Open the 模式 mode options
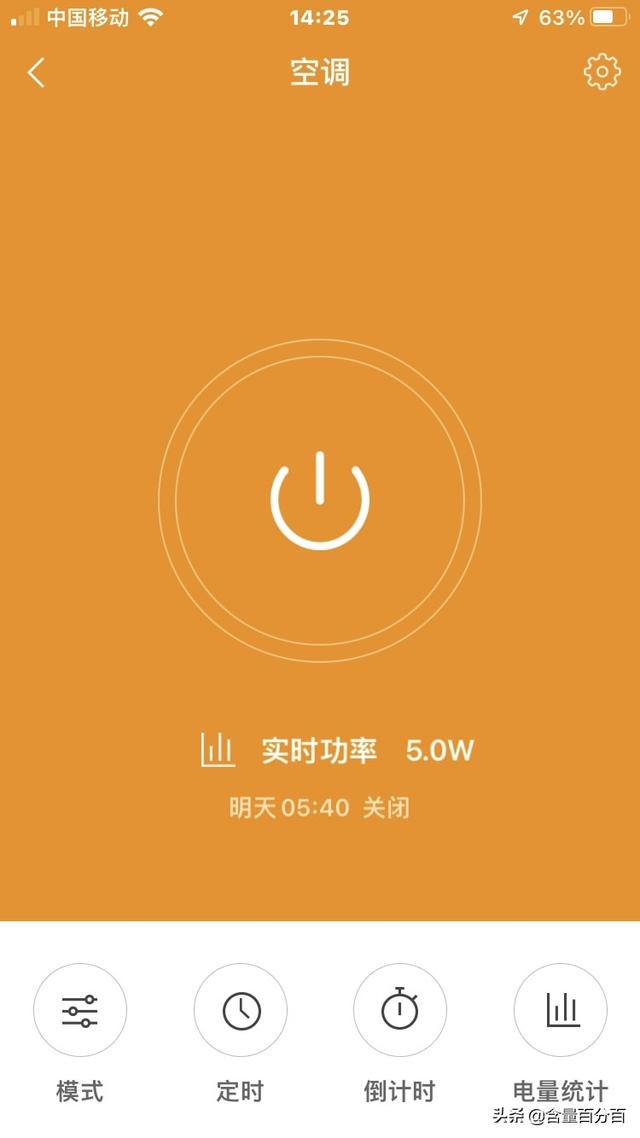 click(x=80, y=1011)
